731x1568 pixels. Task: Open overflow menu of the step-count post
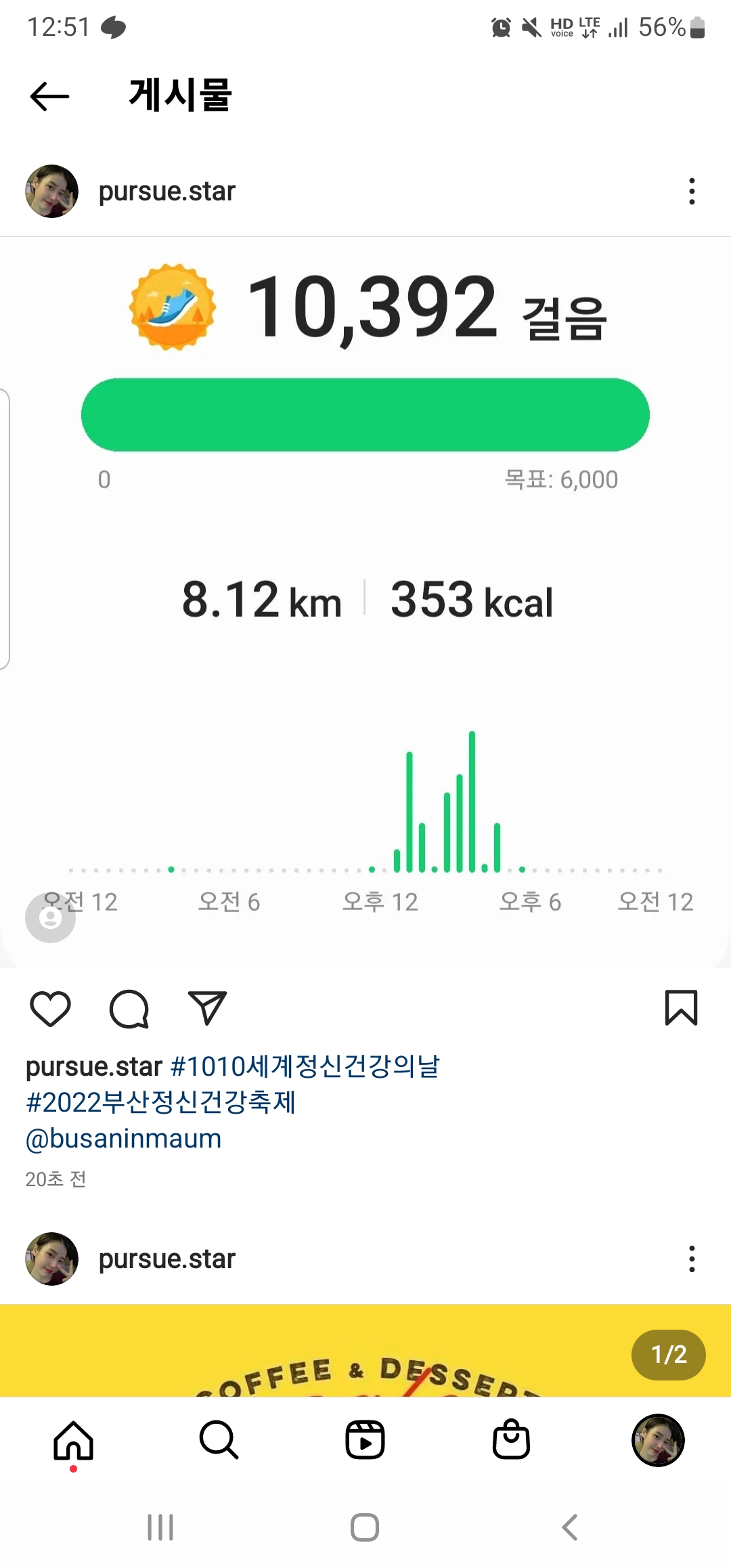(691, 192)
